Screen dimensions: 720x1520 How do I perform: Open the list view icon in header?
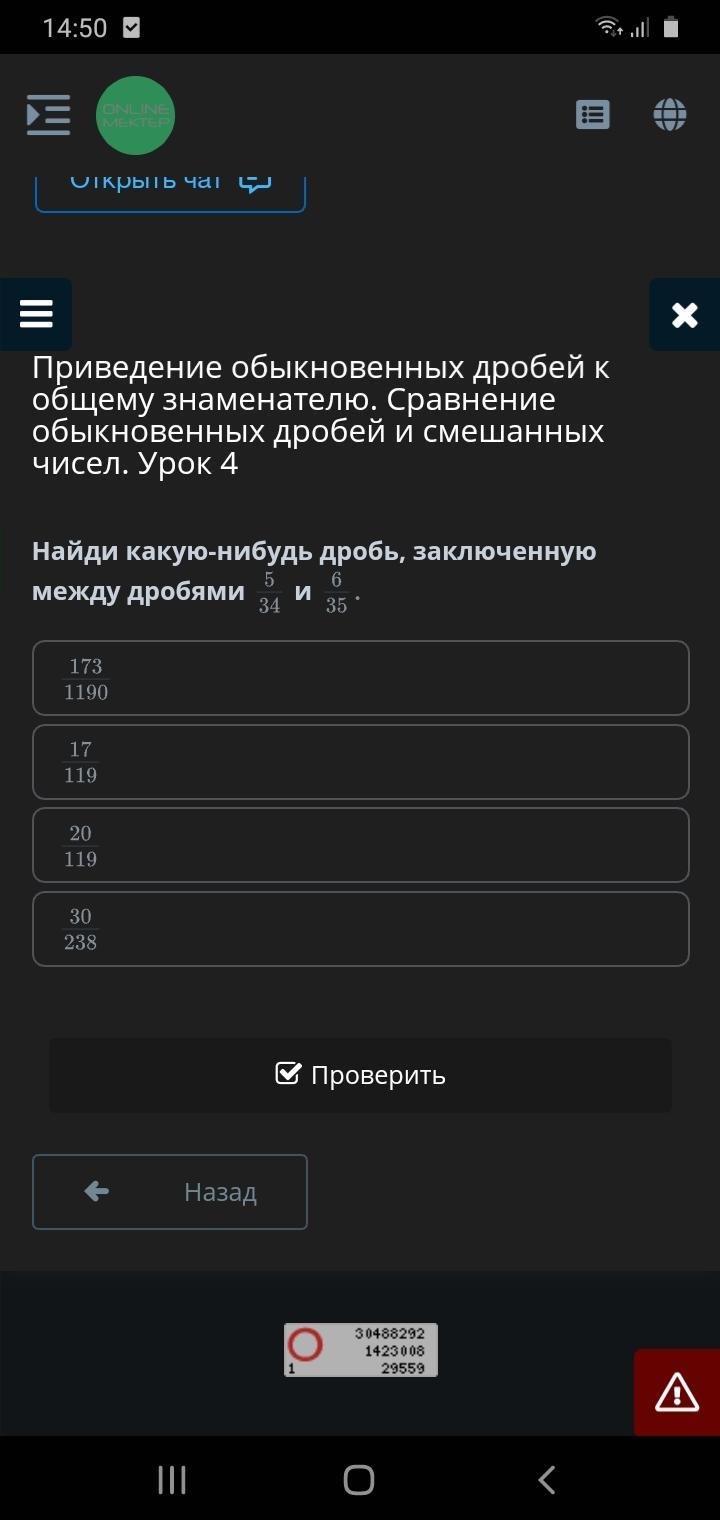[593, 115]
